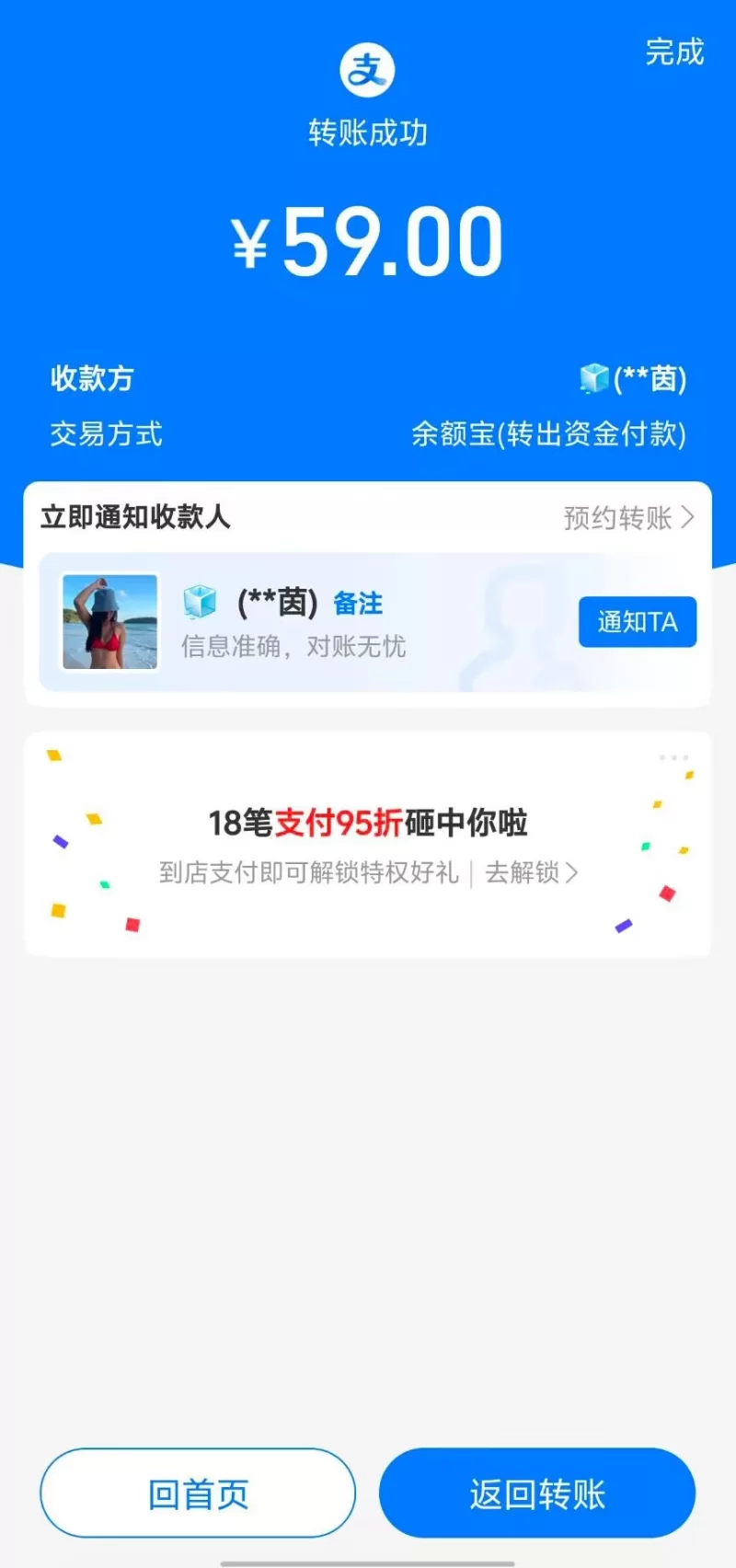Viewport: 736px width, 1568px height.
Task: Tap 返回转账 to return to transfers
Action: point(537,1493)
